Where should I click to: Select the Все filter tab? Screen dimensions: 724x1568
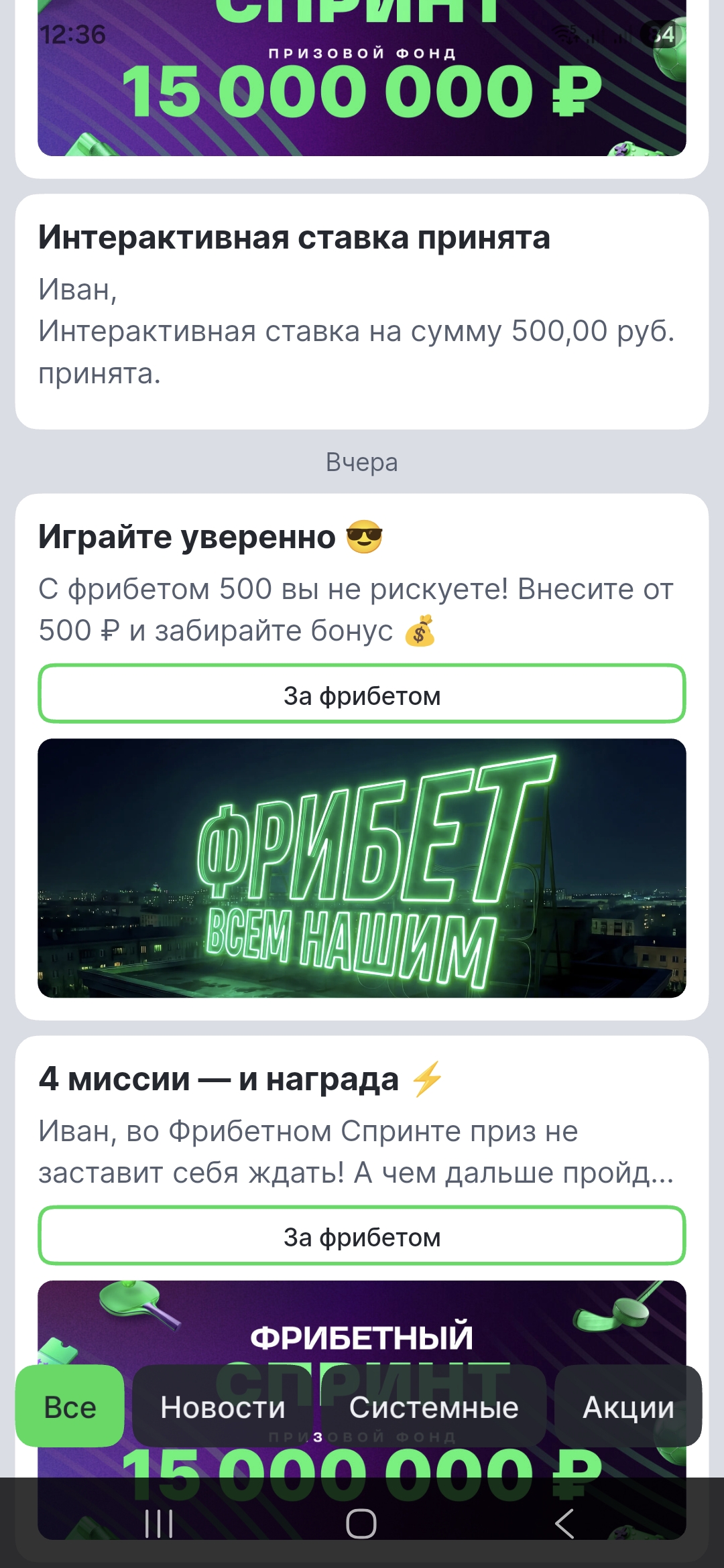70,1407
